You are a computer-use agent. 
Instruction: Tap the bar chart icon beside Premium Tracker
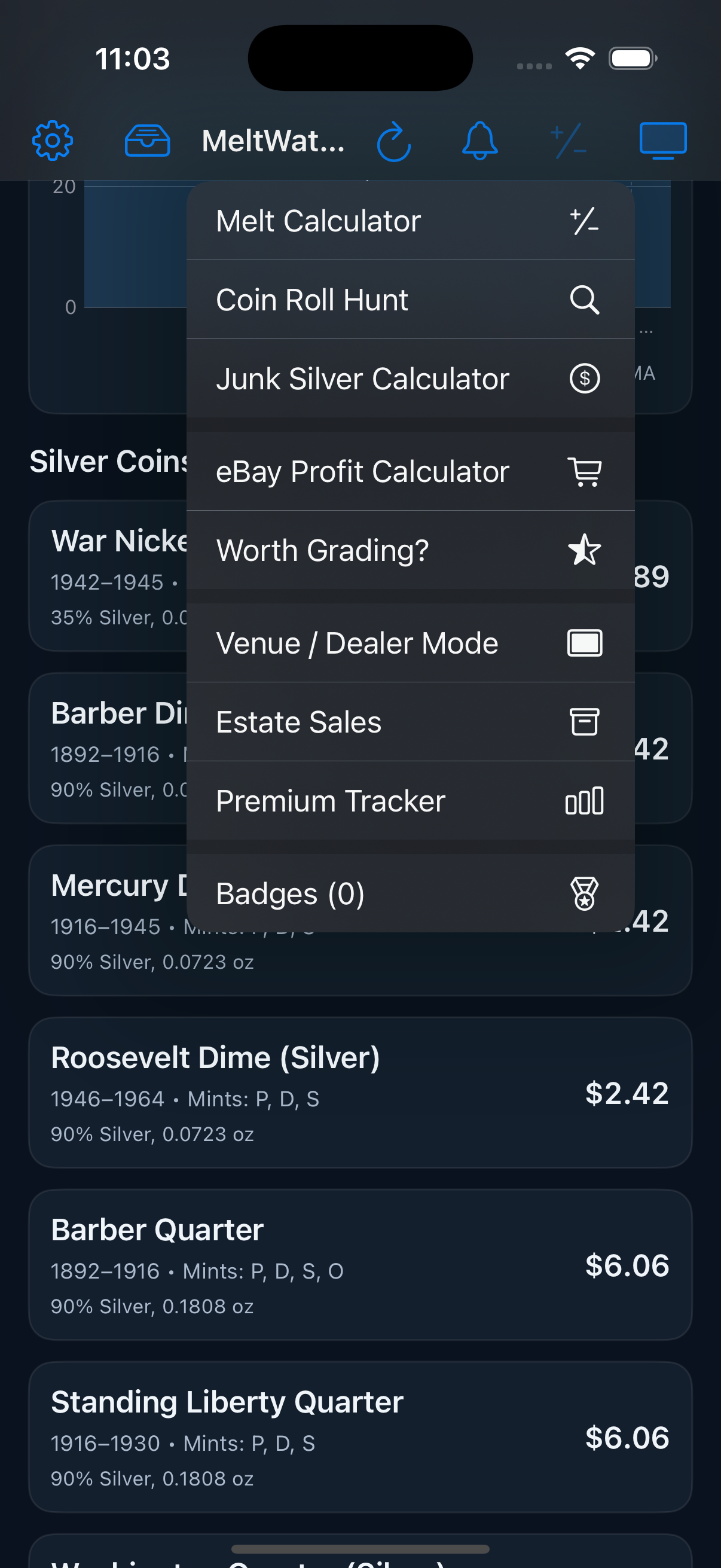point(585,800)
